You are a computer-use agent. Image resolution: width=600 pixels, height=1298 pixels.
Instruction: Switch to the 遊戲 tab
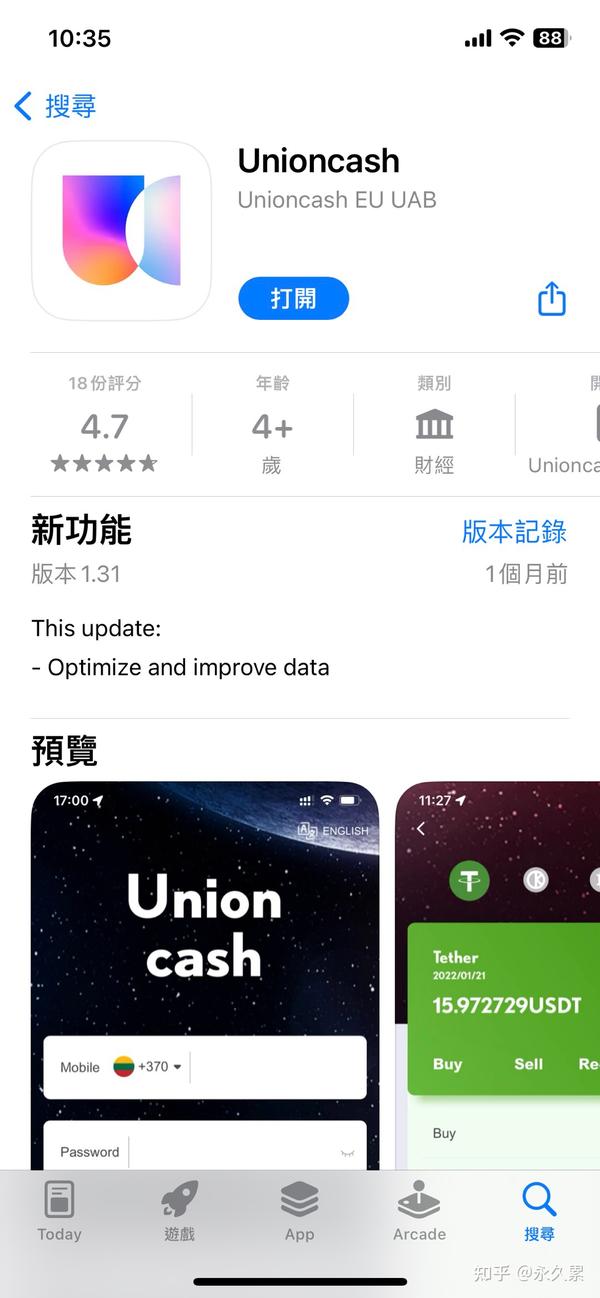click(x=180, y=1211)
